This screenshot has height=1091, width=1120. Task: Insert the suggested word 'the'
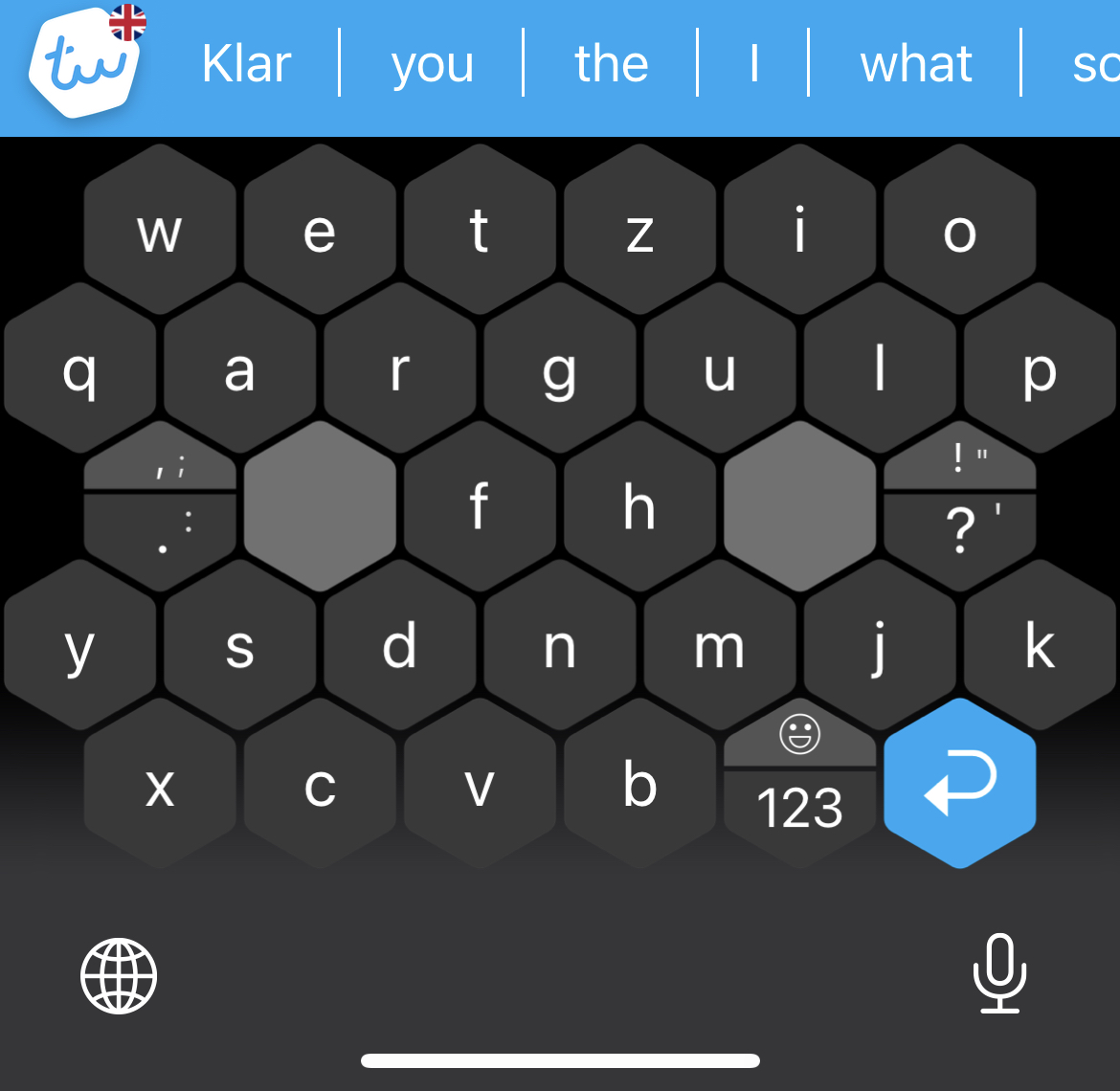pos(611,64)
